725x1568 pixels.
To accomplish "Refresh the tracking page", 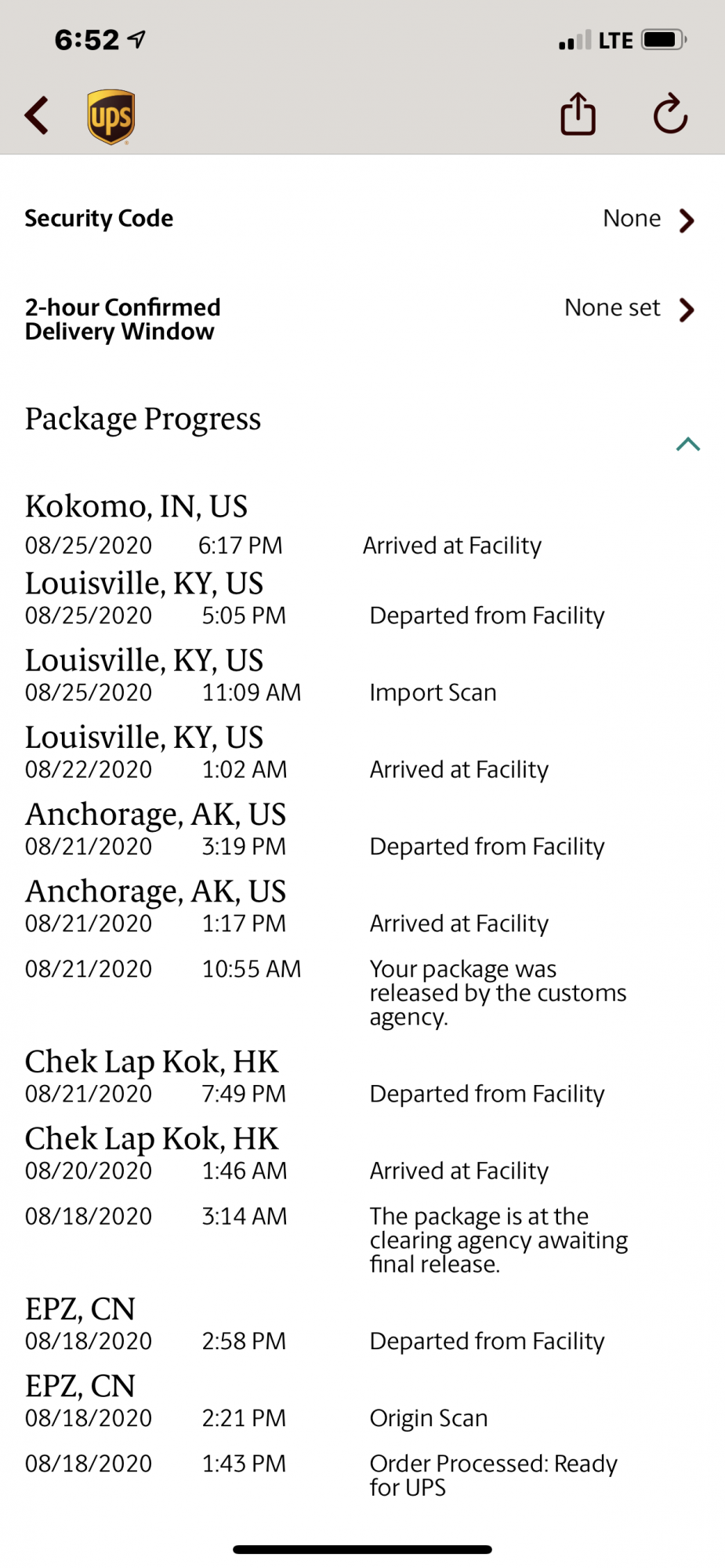I will pyautogui.click(x=670, y=114).
